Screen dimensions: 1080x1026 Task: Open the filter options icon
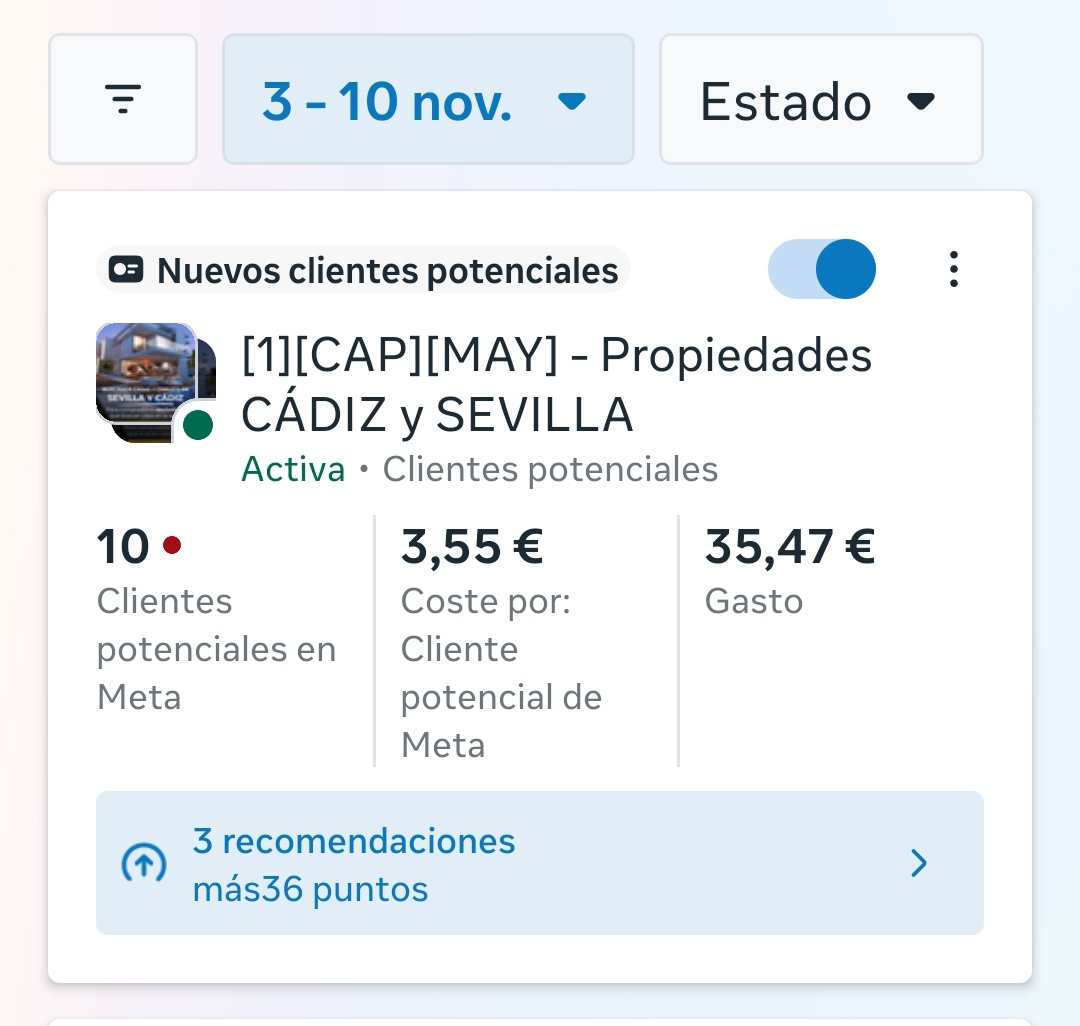click(123, 99)
